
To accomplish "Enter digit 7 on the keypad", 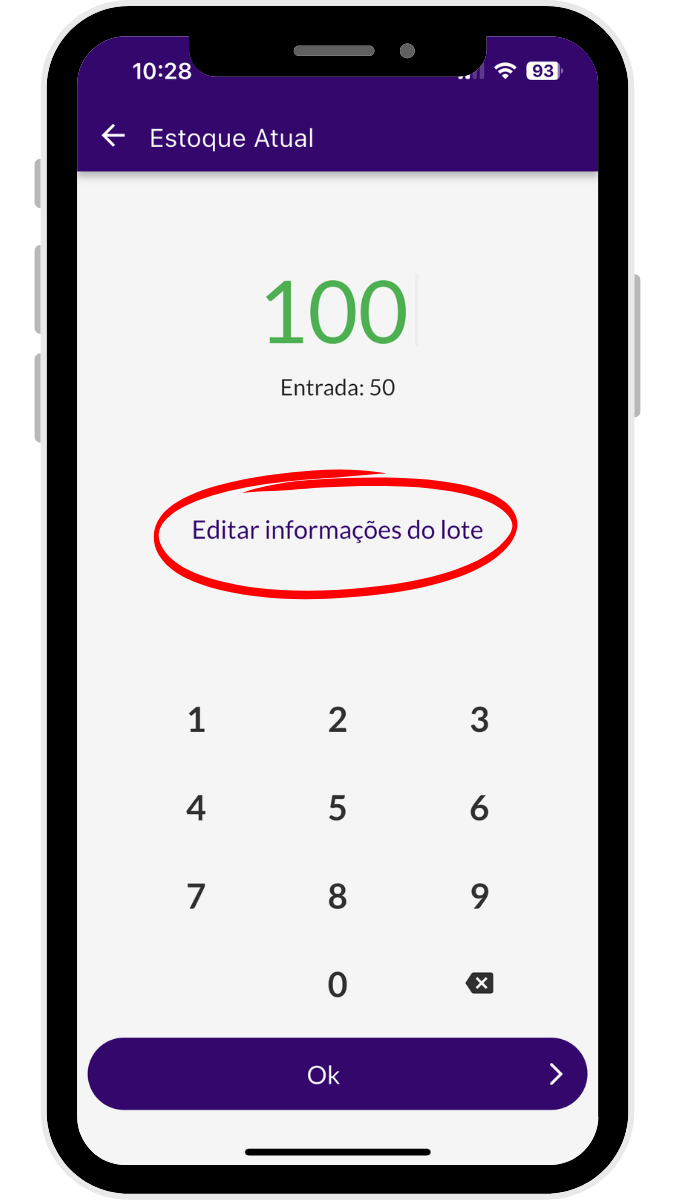I will pos(196,896).
